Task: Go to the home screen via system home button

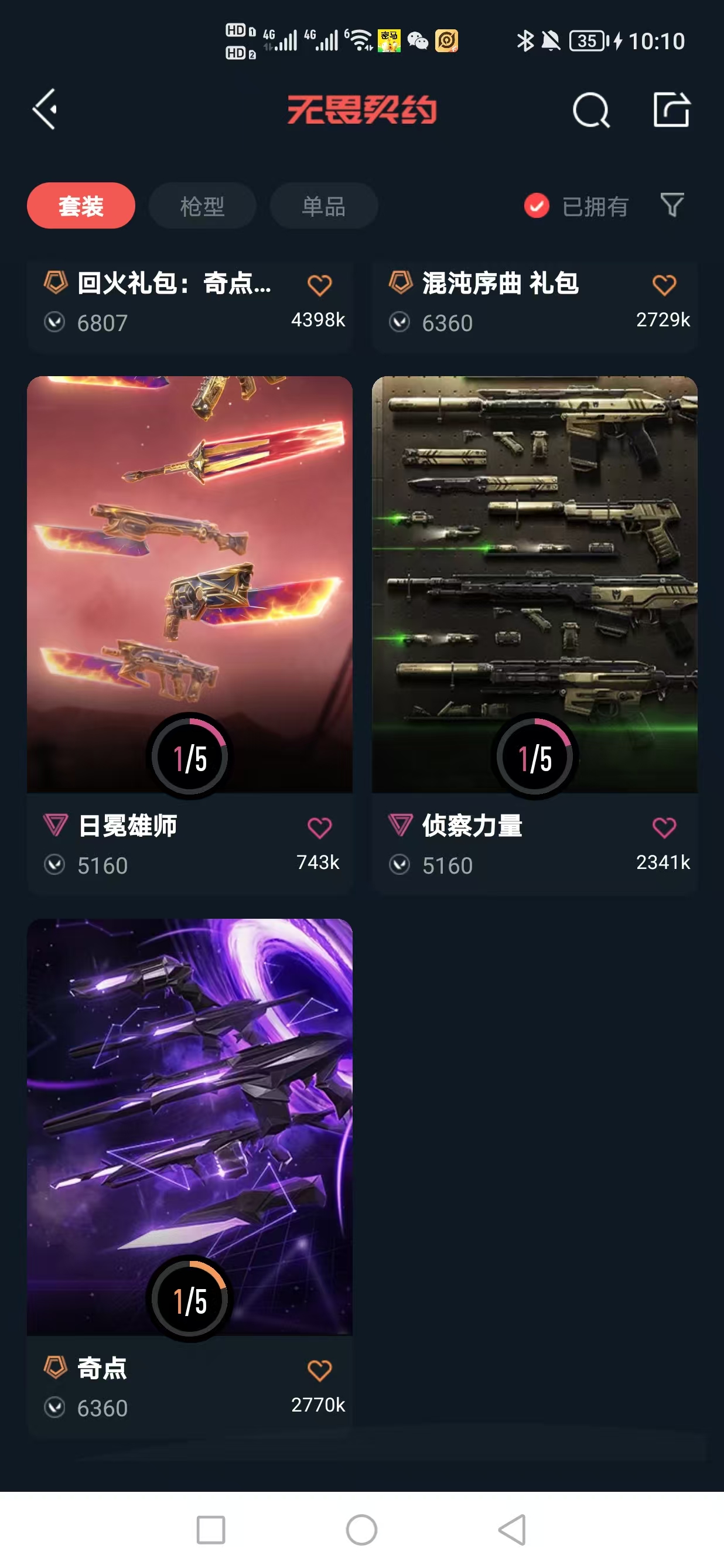Action: click(361, 1530)
